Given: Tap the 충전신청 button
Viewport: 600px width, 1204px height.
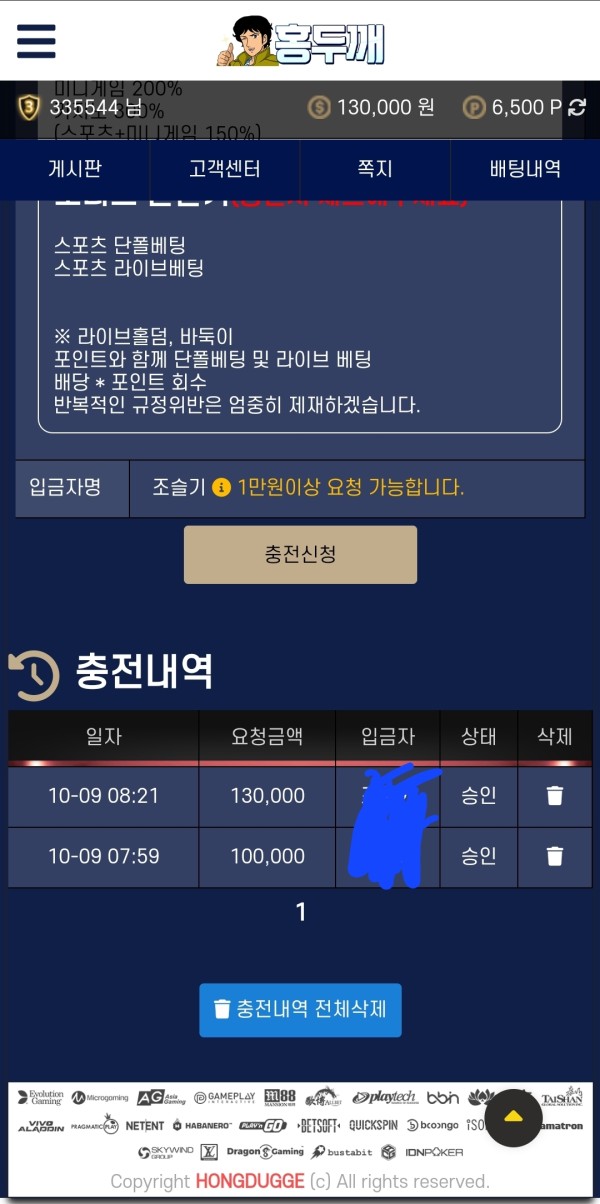Looking at the screenshot, I should click(x=300, y=554).
